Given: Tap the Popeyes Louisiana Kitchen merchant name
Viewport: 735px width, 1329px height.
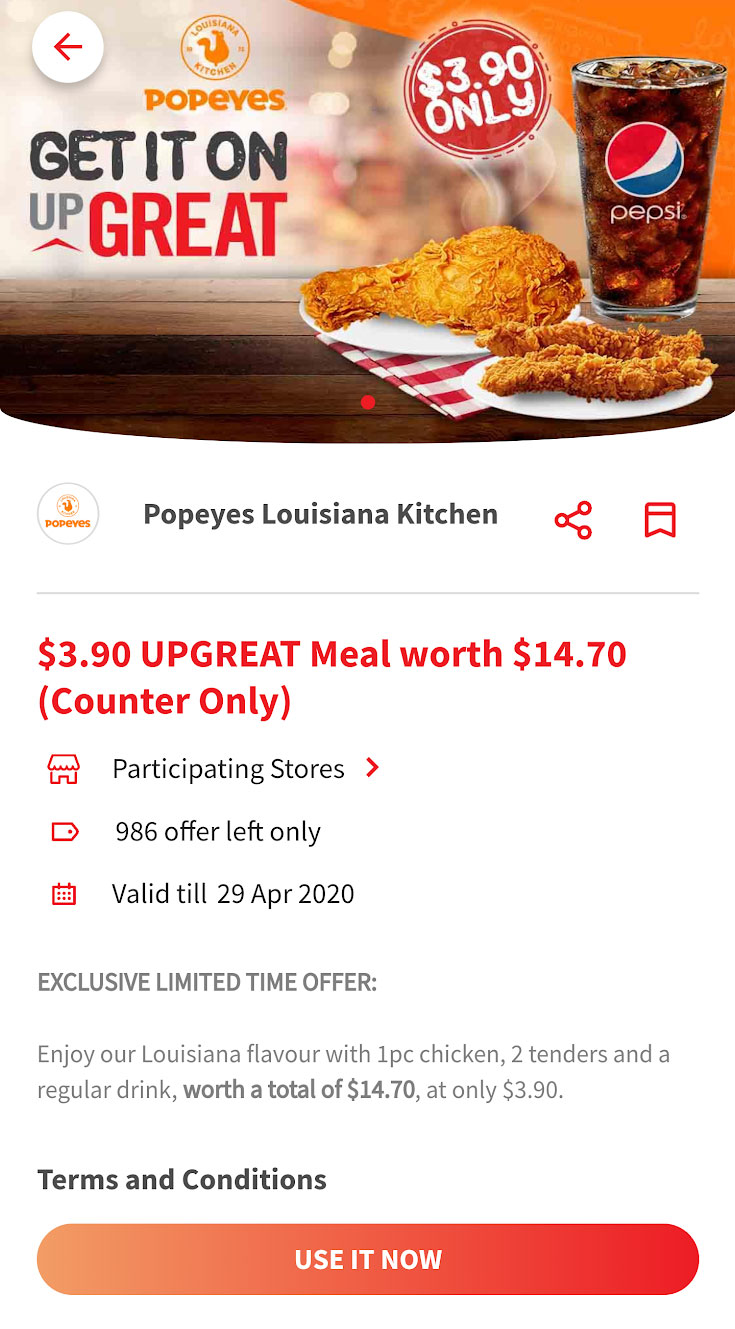Looking at the screenshot, I should click(x=321, y=513).
